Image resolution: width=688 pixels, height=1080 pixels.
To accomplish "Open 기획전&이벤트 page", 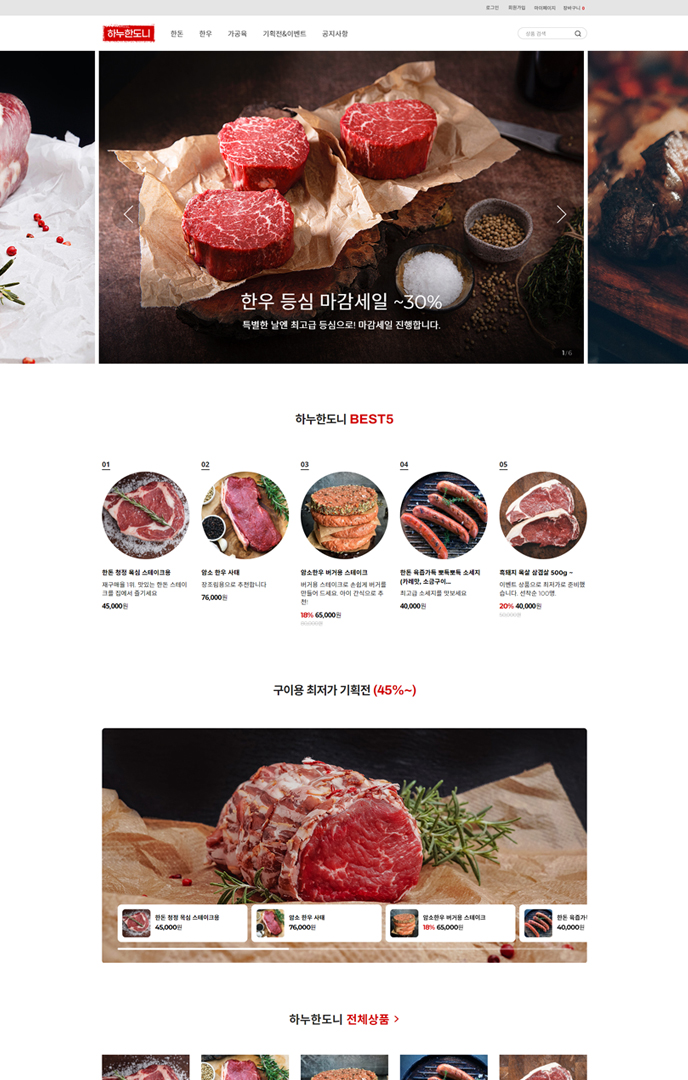I will pos(284,34).
